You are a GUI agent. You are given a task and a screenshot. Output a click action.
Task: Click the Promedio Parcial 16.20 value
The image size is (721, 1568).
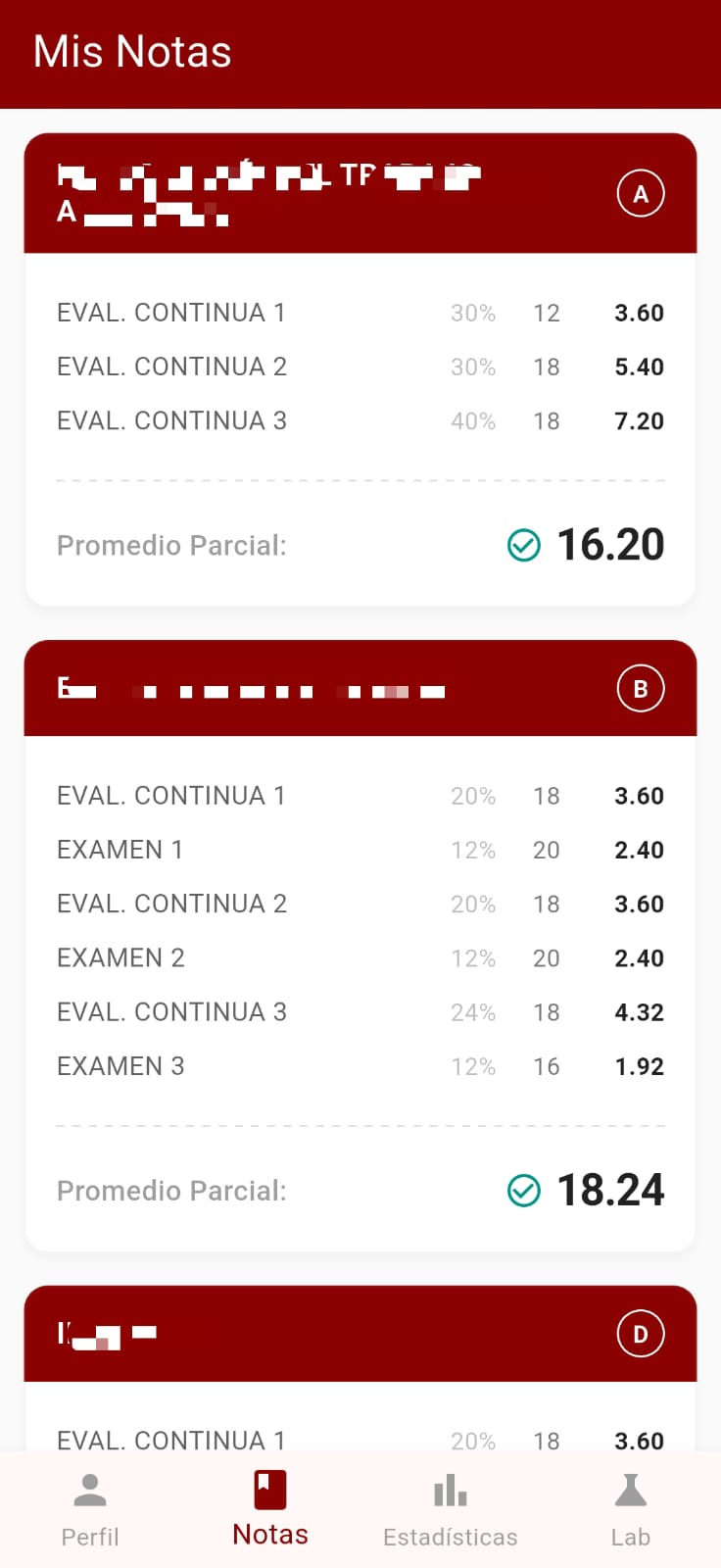pyautogui.click(x=610, y=545)
